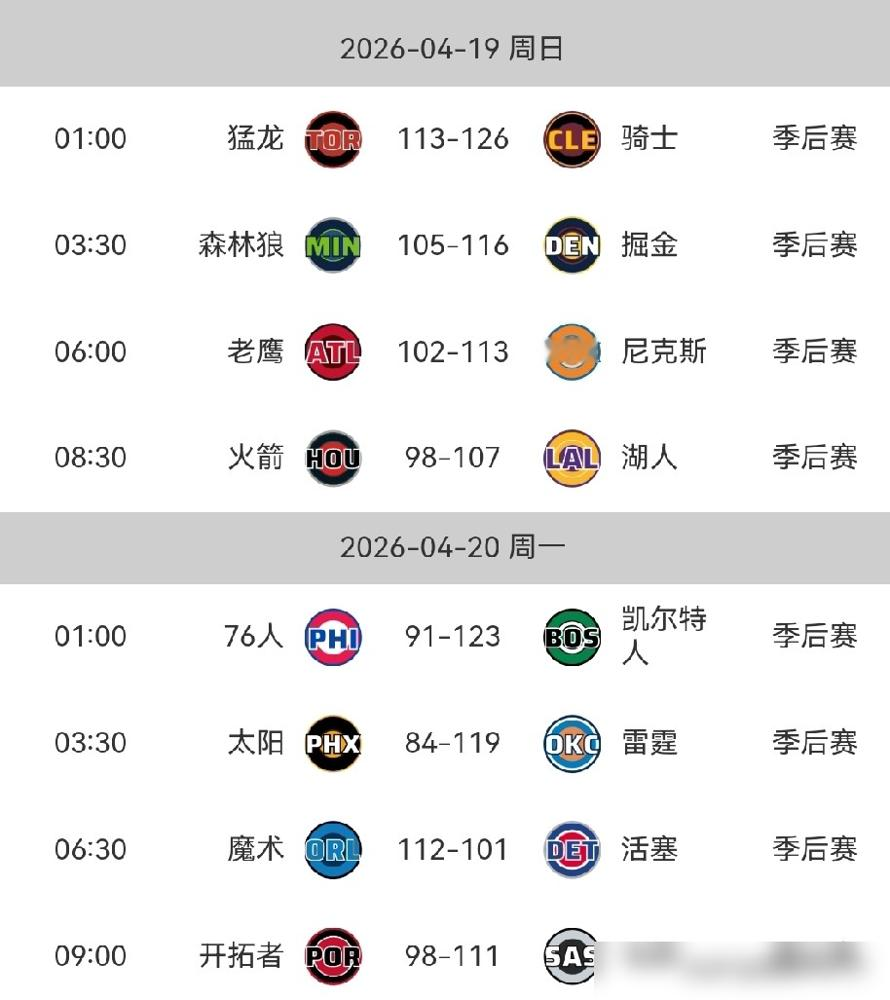The height and width of the screenshot is (1000, 890).
Task: Click 季后赛 next to 魔术 vs 活塞
Action: pos(814,849)
